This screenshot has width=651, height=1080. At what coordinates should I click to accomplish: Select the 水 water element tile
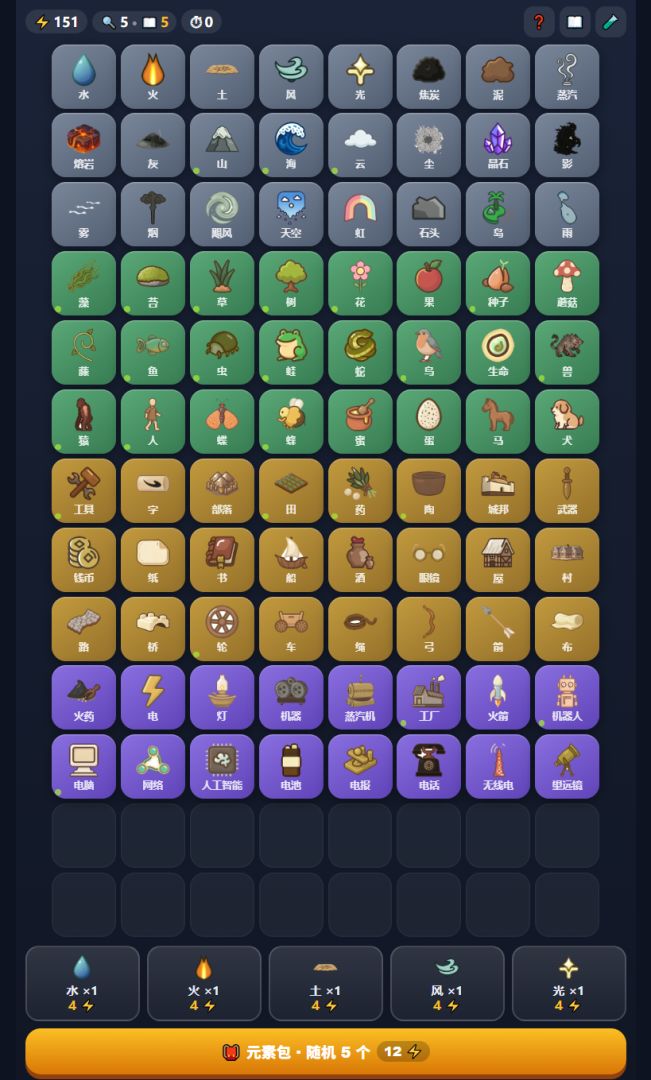(x=83, y=76)
